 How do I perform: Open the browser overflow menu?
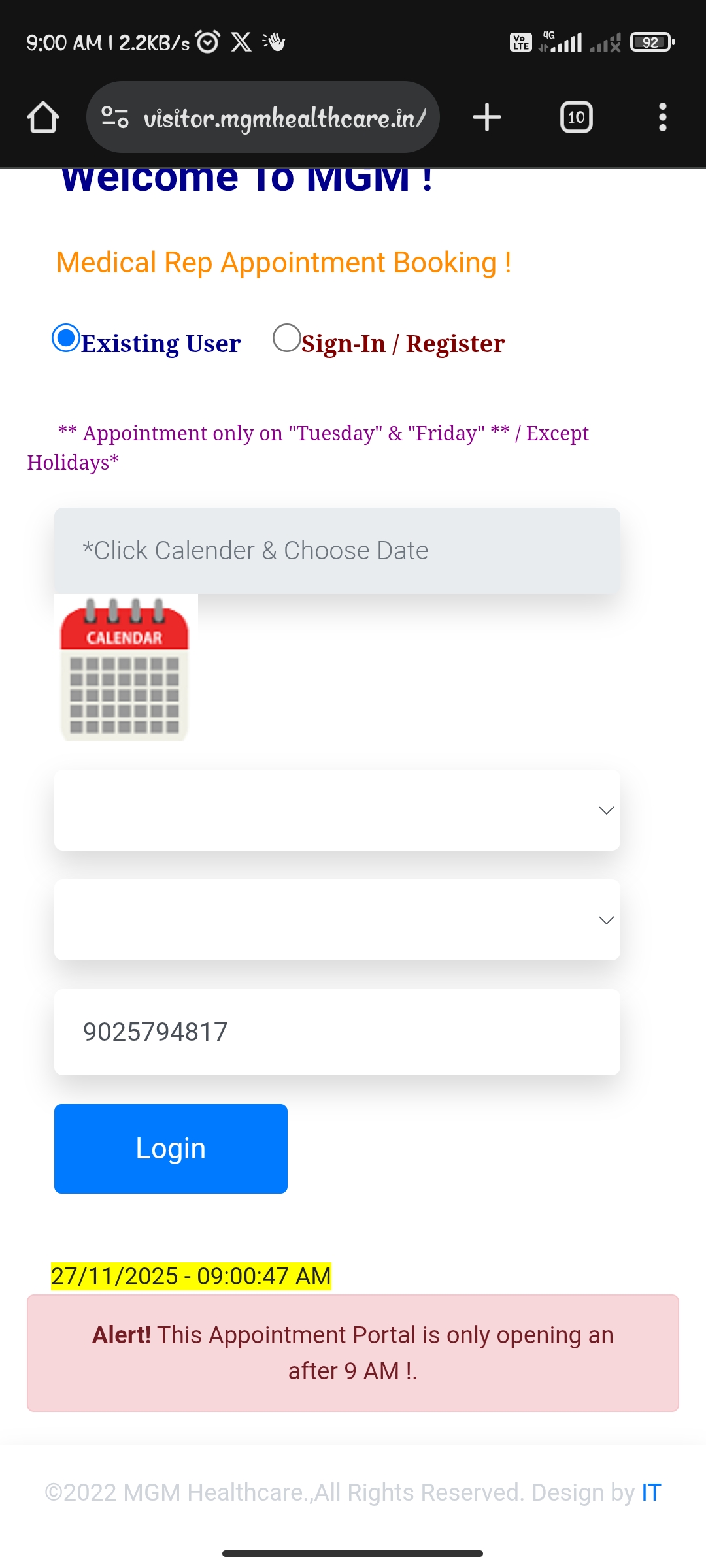point(662,118)
